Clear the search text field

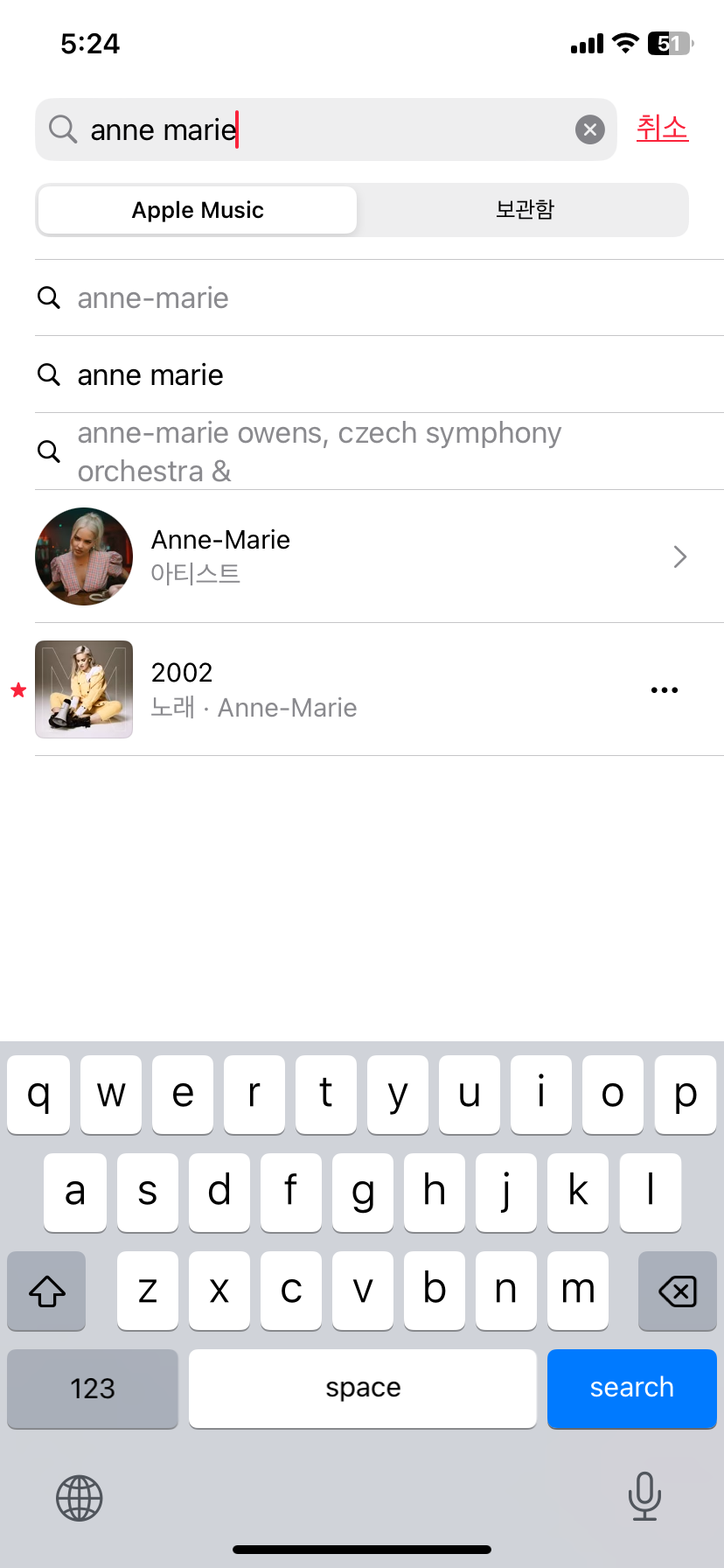tap(590, 130)
